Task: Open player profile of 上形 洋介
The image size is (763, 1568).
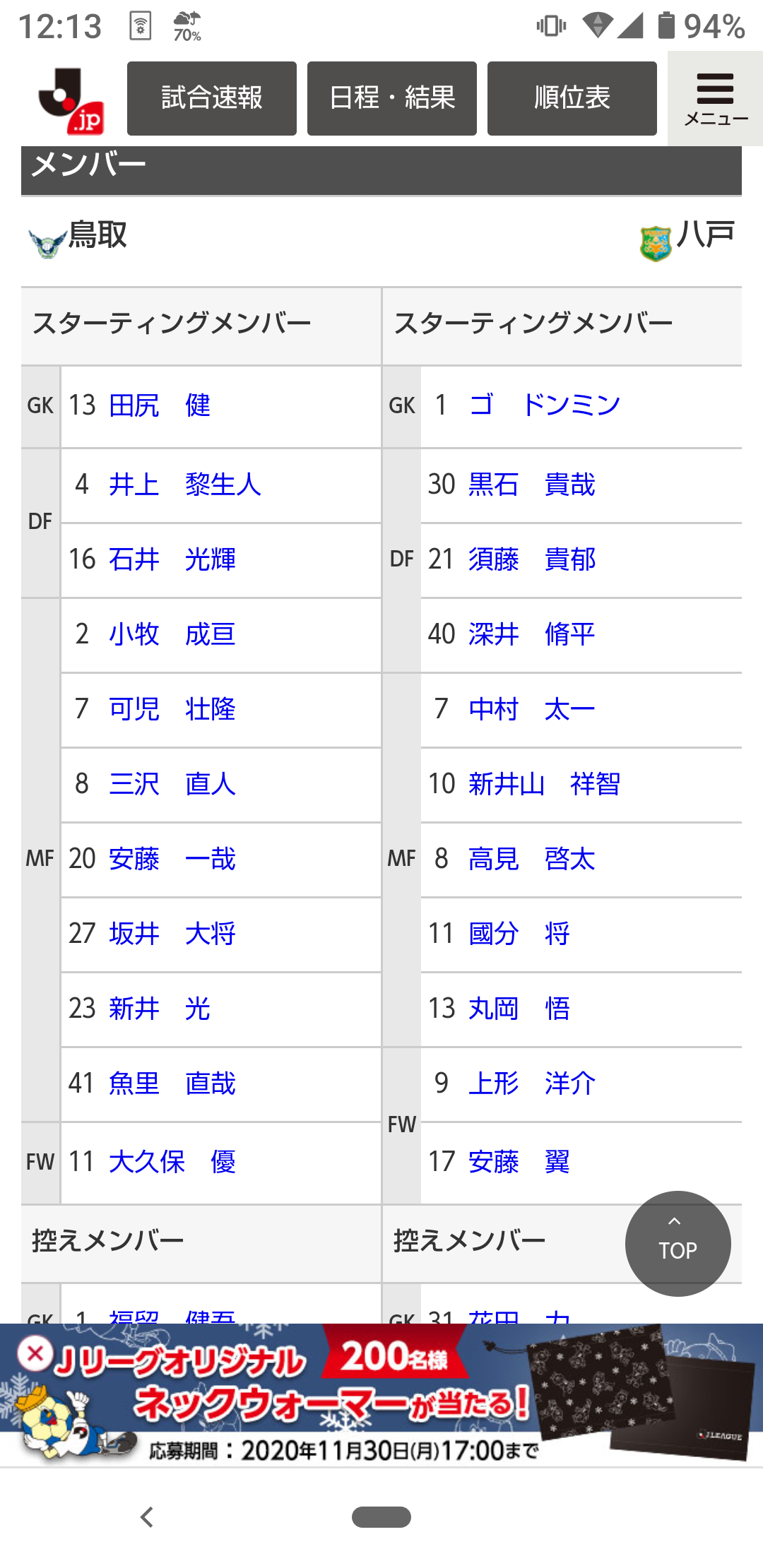Action: pos(532,1083)
